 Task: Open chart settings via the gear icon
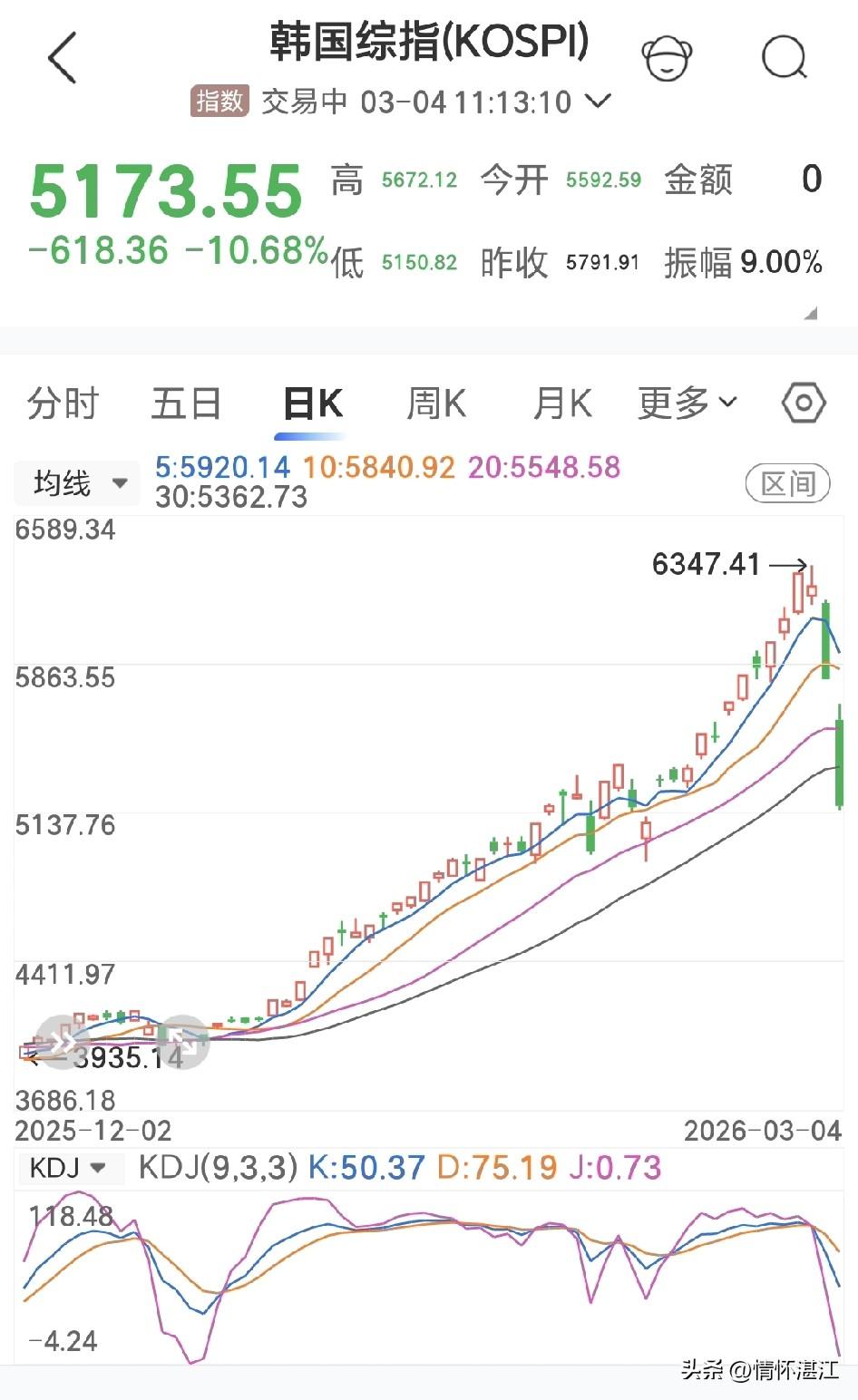802,404
